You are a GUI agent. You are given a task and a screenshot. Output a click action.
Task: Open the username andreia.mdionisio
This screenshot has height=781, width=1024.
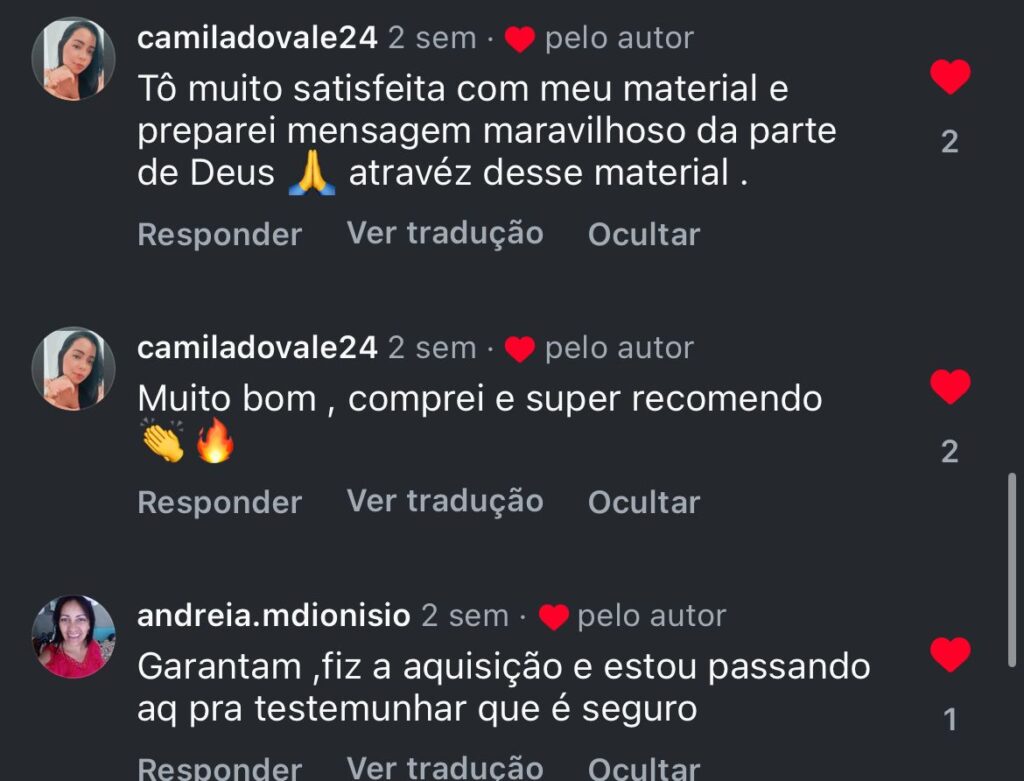(x=273, y=615)
